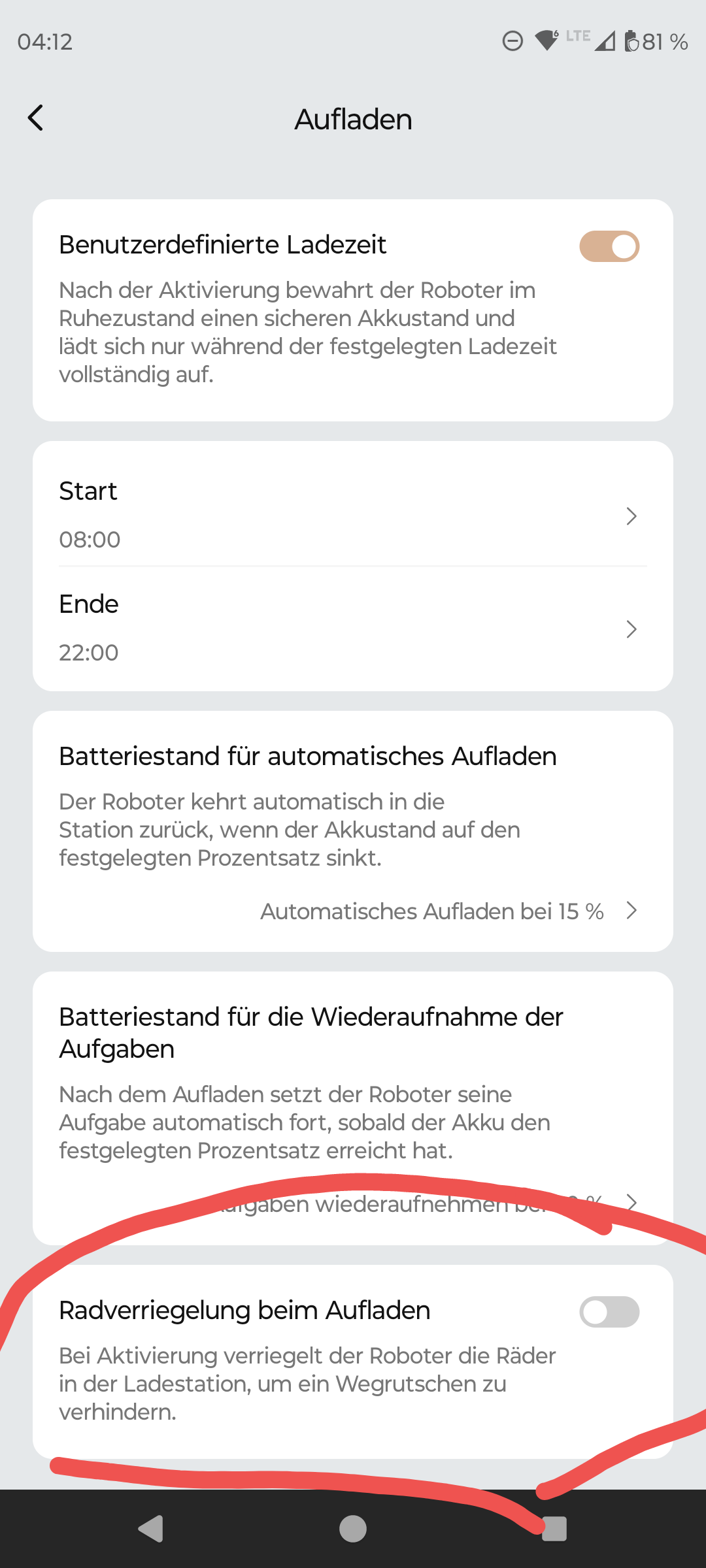Go back from the Aufladen screen
Viewport: 706px width, 1568px height.
pyautogui.click(x=36, y=118)
